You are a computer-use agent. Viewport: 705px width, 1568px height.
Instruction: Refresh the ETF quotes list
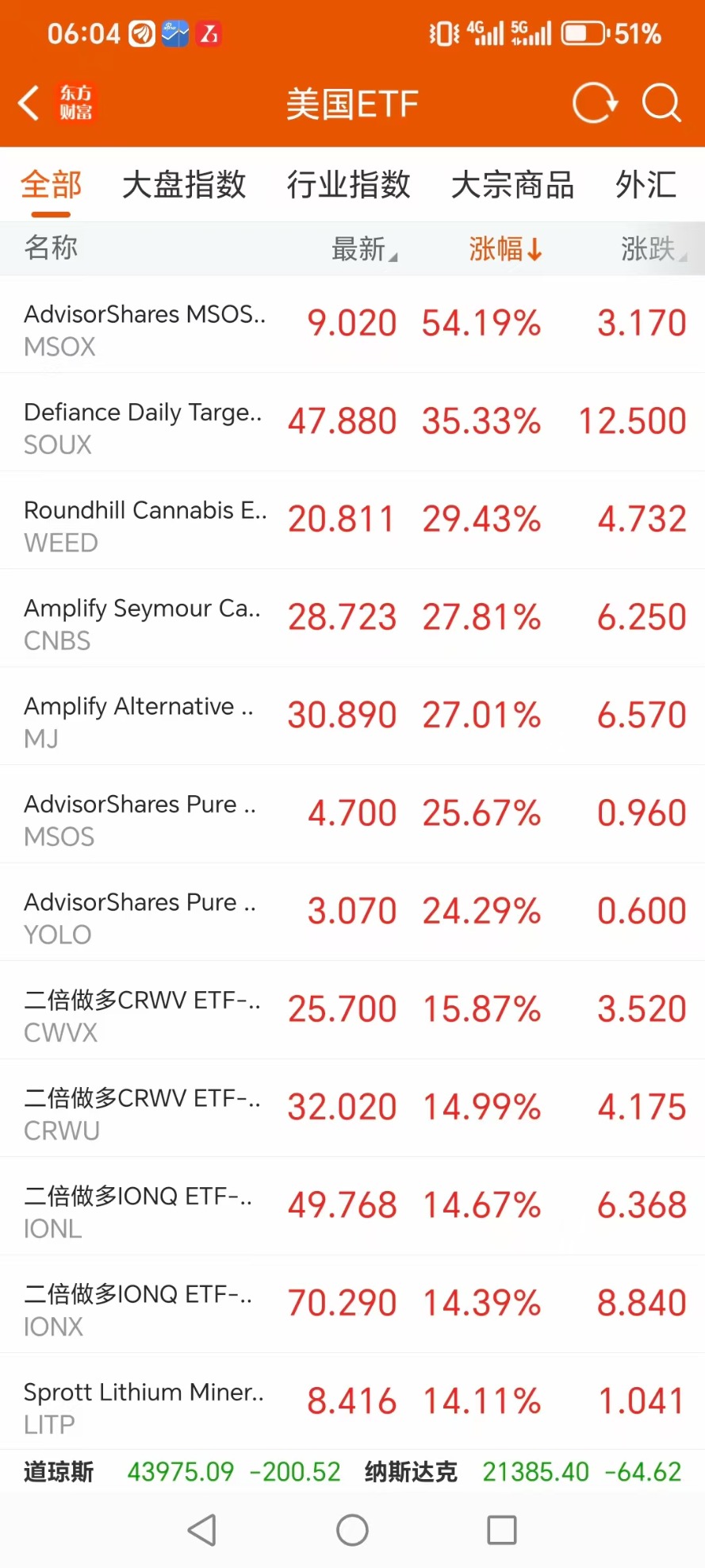click(x=595, y=103)
